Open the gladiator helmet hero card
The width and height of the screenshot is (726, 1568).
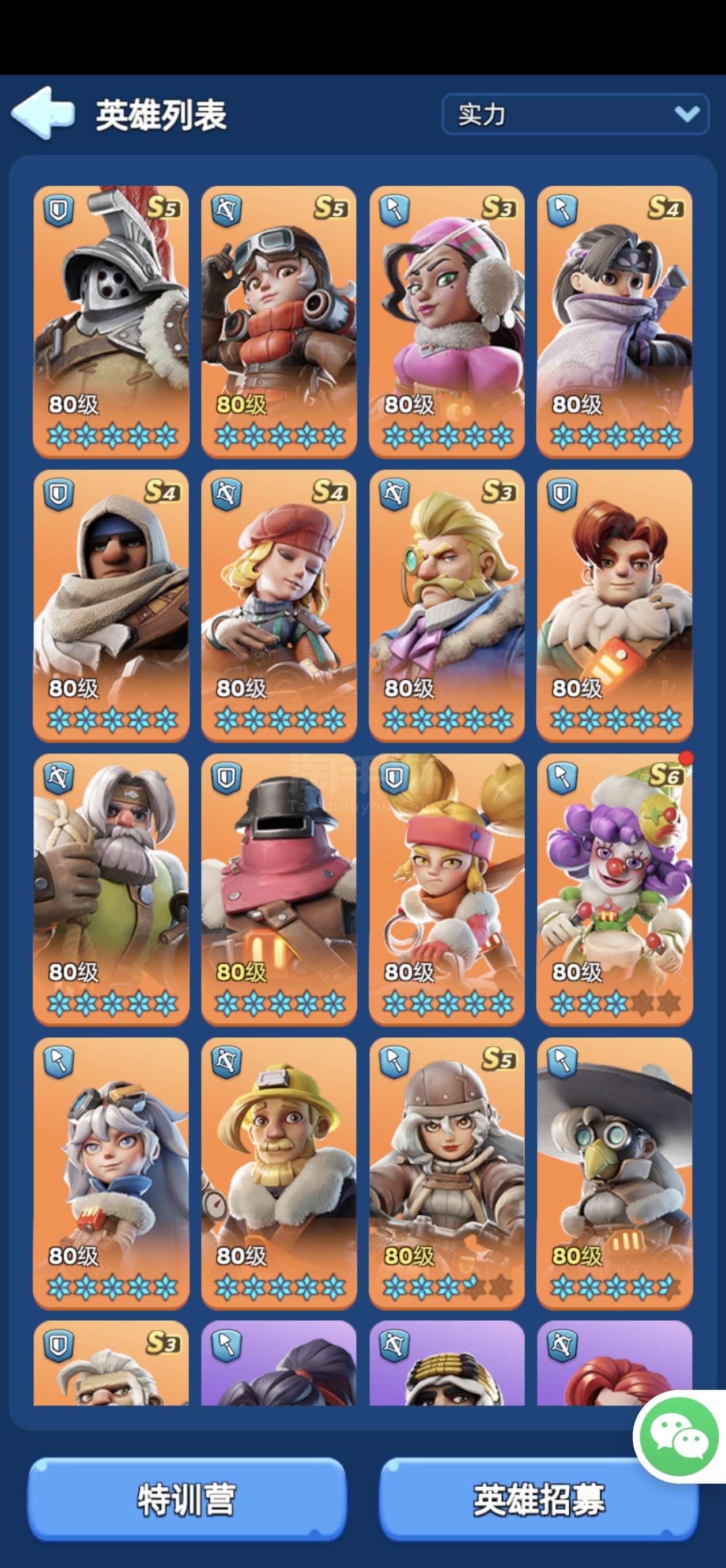pos(111,322)
